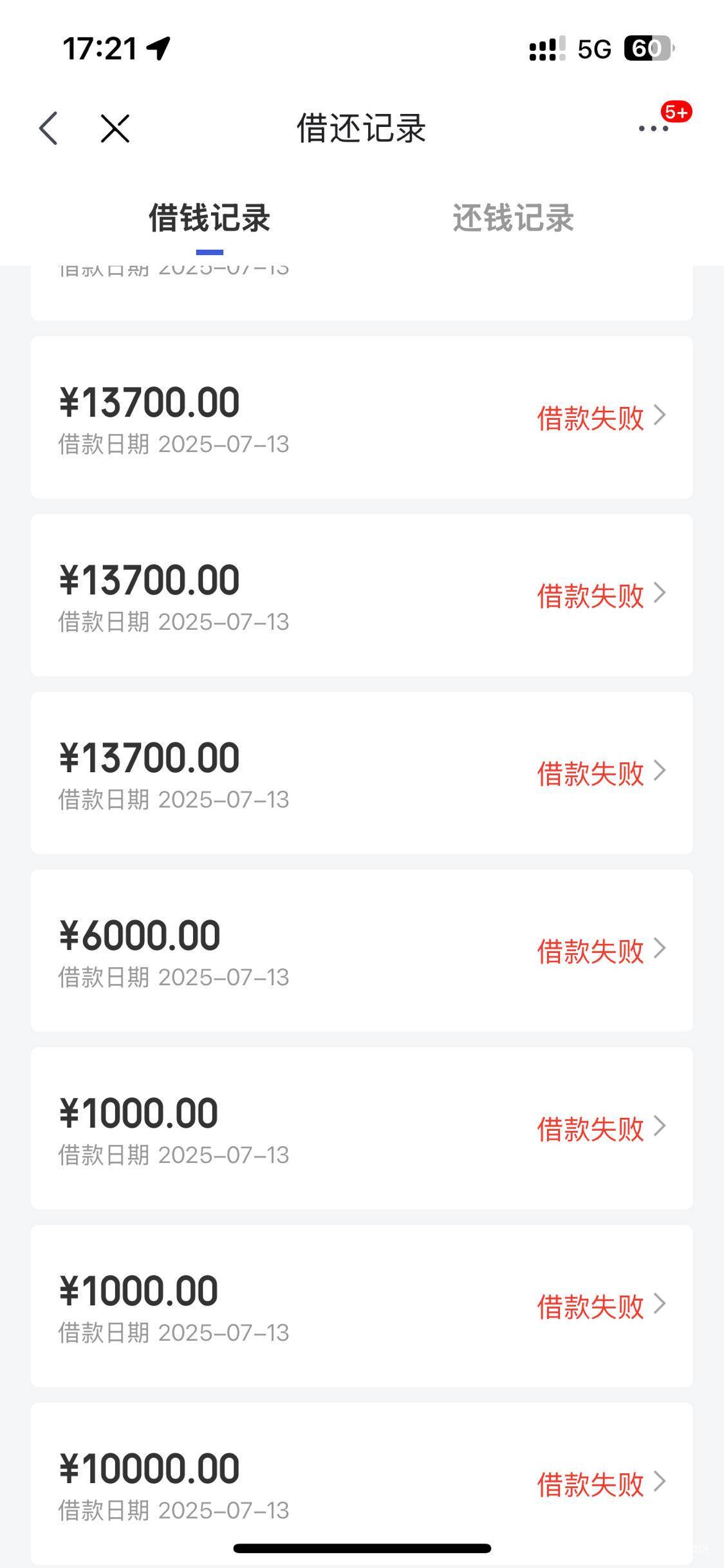Switch to the 还钱记录 tab
The height and width of the screenshot is (1568, 724).
513,218
